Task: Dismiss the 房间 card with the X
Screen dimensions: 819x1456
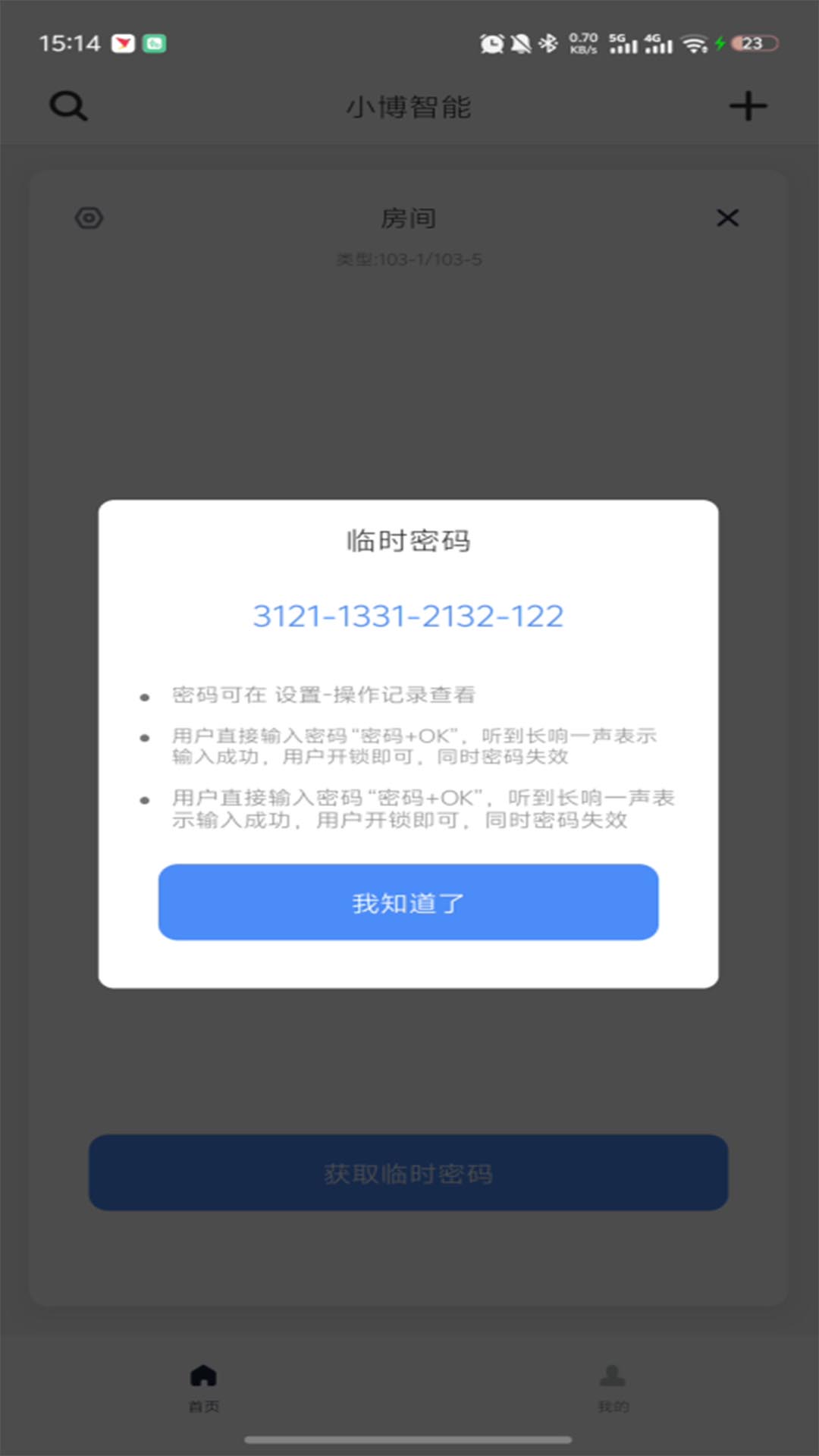Action: (x=728, y=218)
